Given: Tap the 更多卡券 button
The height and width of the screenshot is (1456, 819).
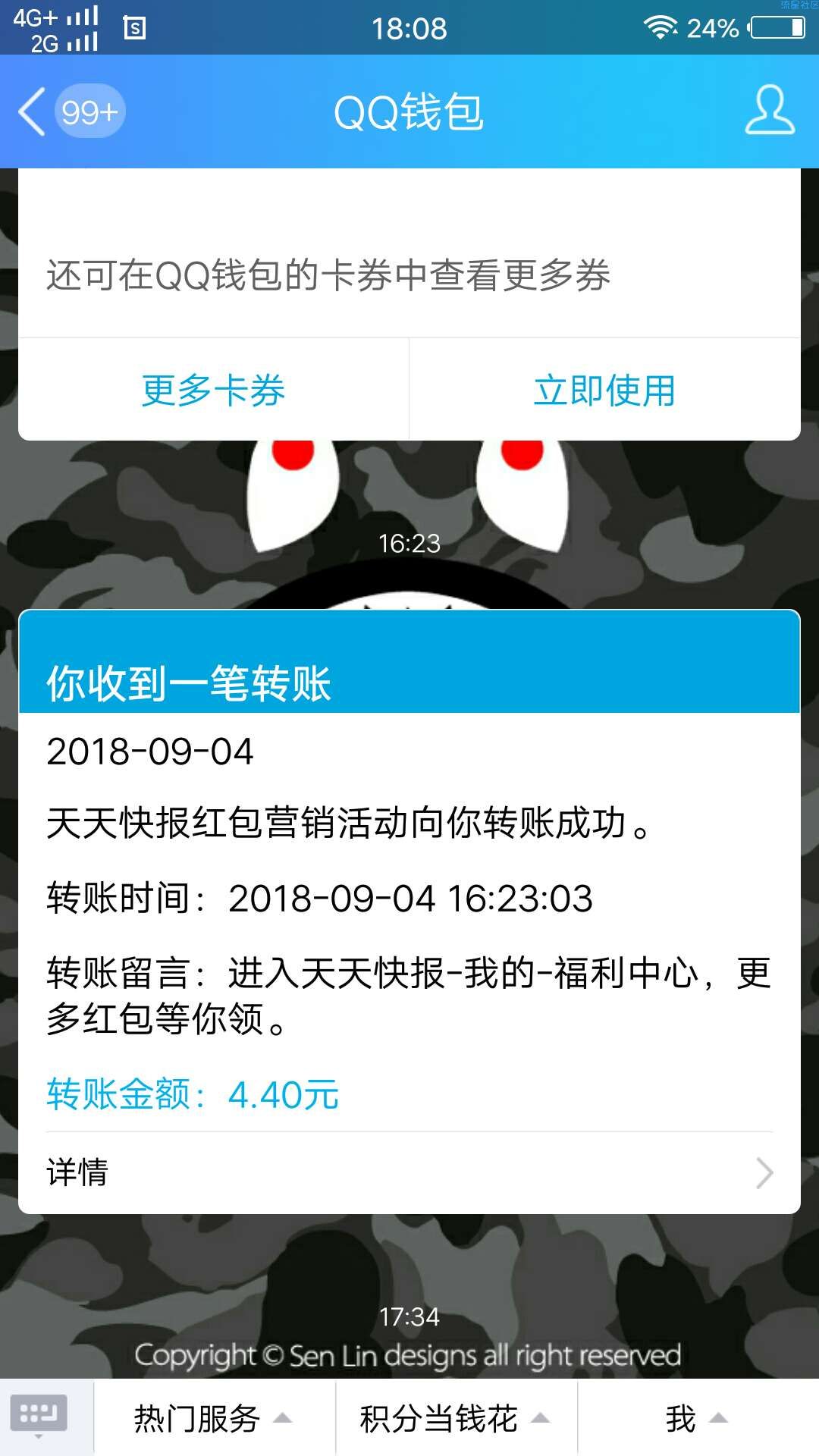Looking at the screenshot, I should (213, 390).
